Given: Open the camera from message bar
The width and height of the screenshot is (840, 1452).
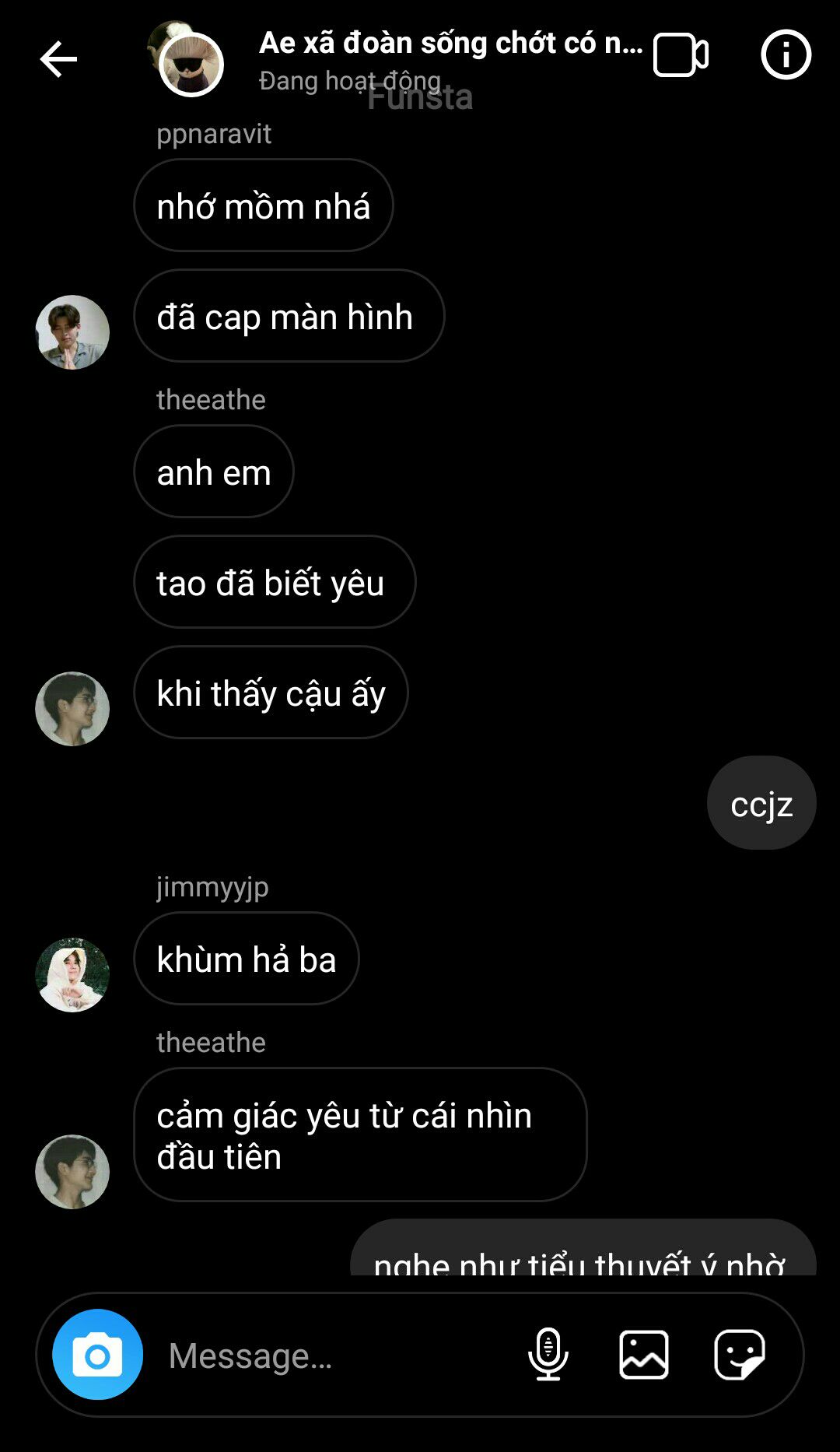Looking at the screenshot, I should point(98,1355).
